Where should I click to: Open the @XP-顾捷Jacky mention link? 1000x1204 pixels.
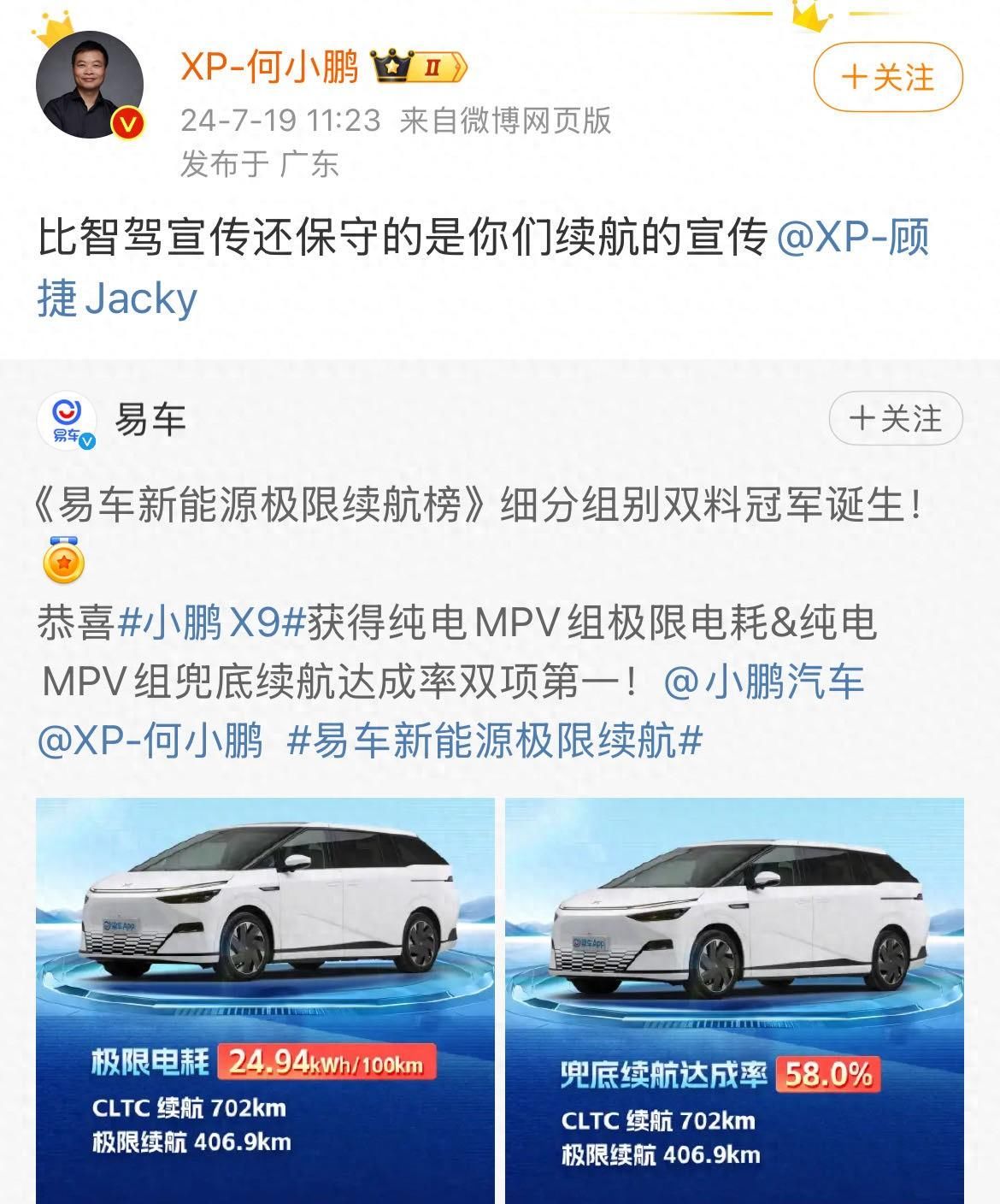click(852, 238)
